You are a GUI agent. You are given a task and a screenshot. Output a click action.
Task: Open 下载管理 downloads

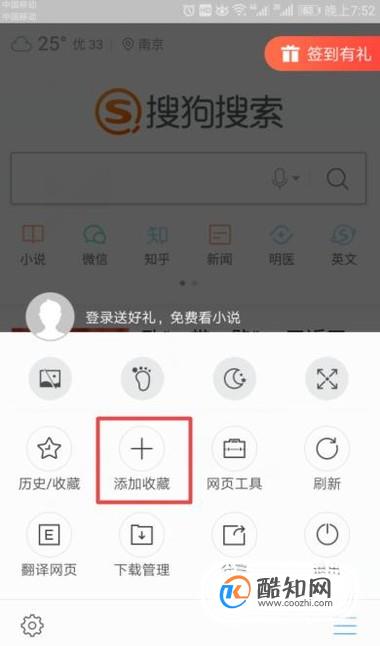(x=141, y=534)
